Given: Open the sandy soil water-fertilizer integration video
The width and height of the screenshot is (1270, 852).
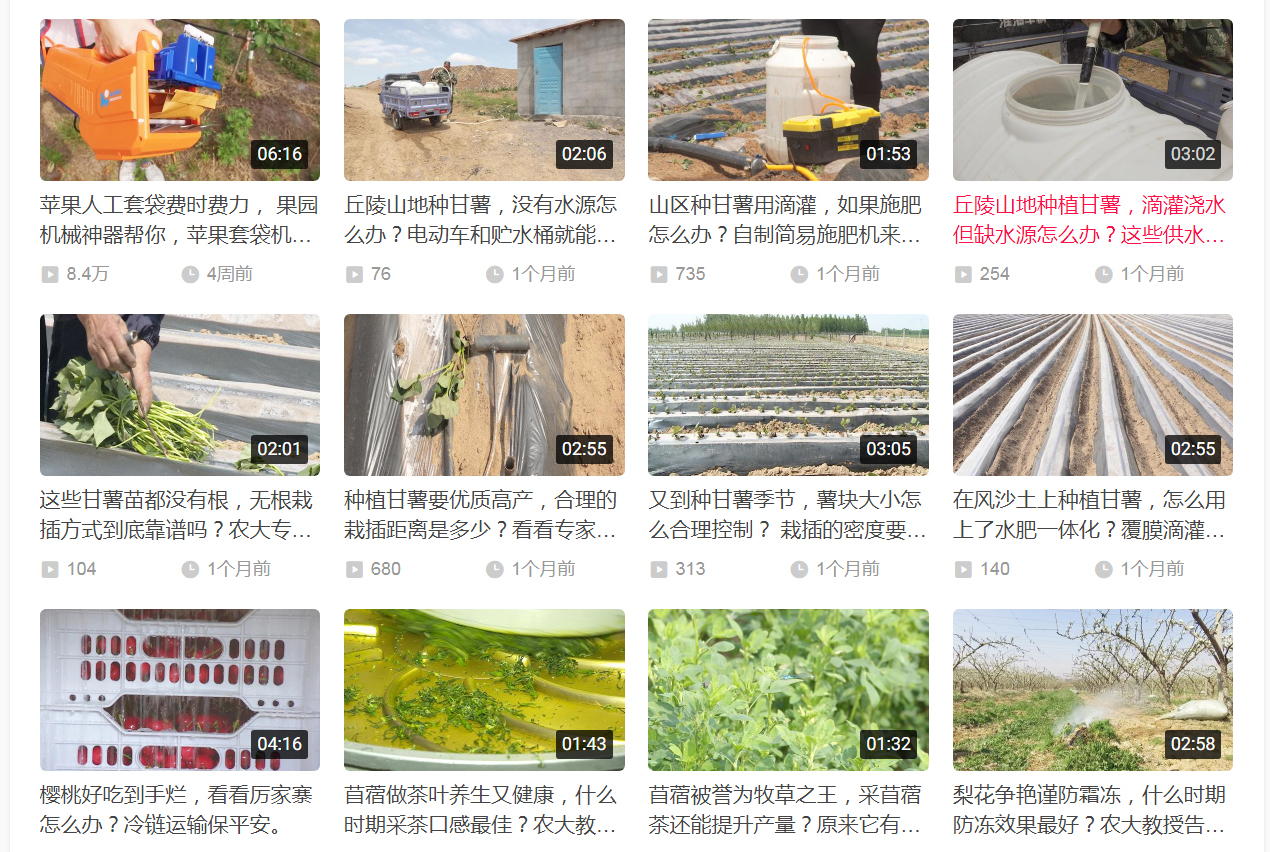Looking at the screenshot, I should (1092, 395).
